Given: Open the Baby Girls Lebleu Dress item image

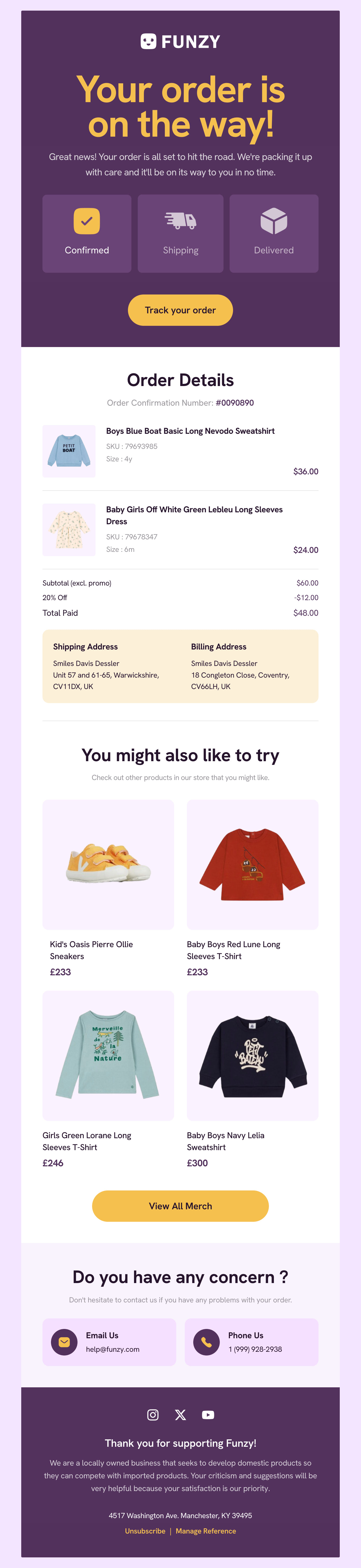Looking at the screenshot, I should [69, 530].
